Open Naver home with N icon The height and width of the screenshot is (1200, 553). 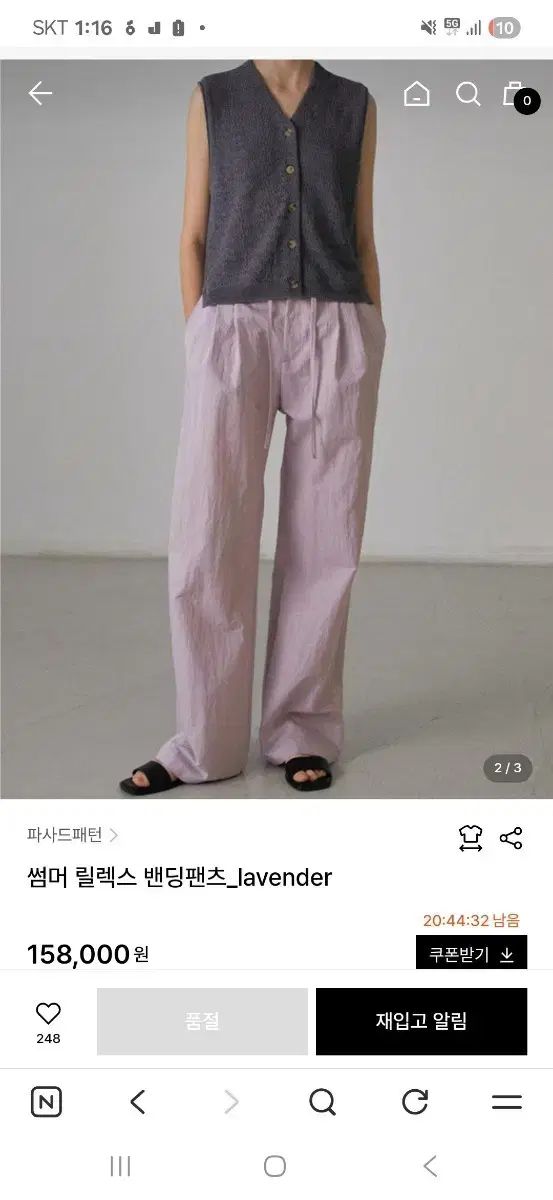pyautogui.click(x=46, y=1103)
